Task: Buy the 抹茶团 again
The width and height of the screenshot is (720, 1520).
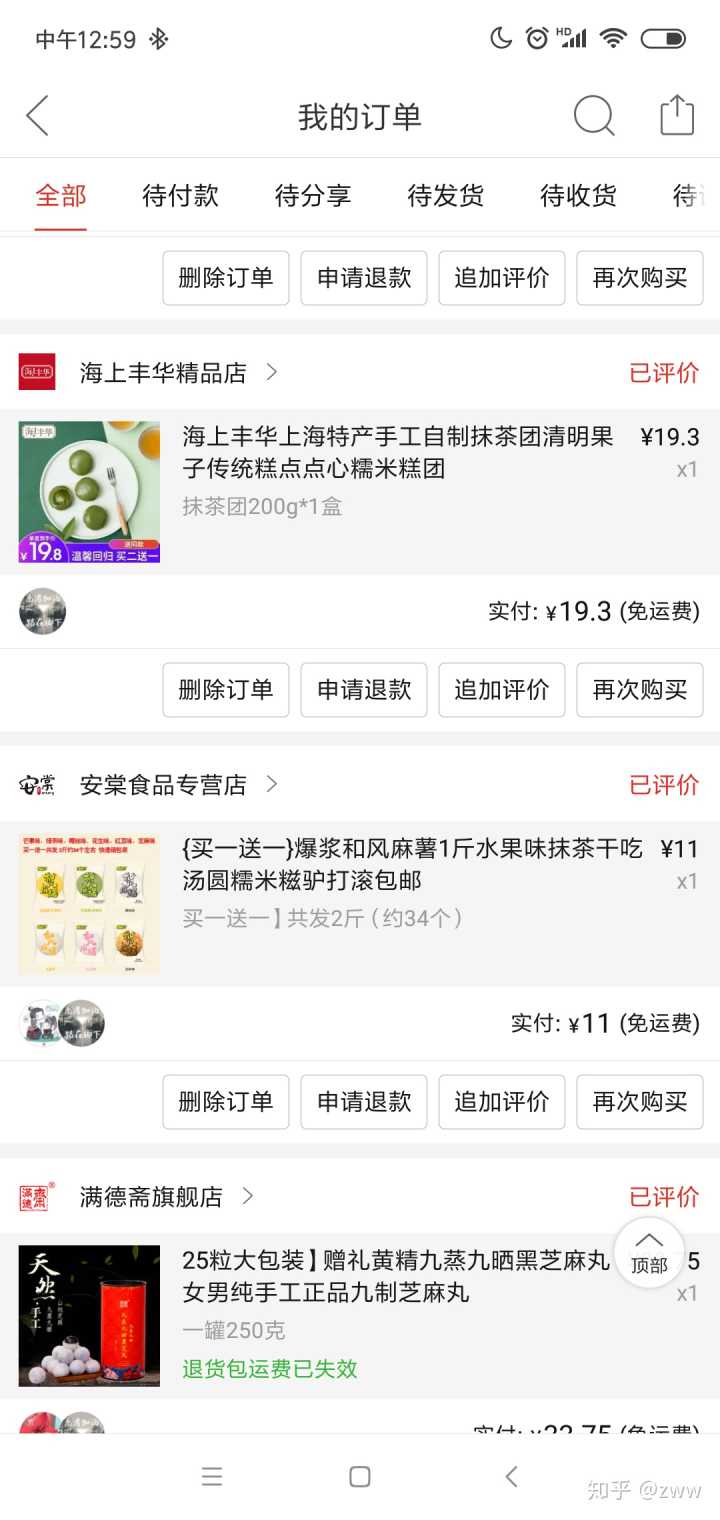Action: (x=640, y=690)
